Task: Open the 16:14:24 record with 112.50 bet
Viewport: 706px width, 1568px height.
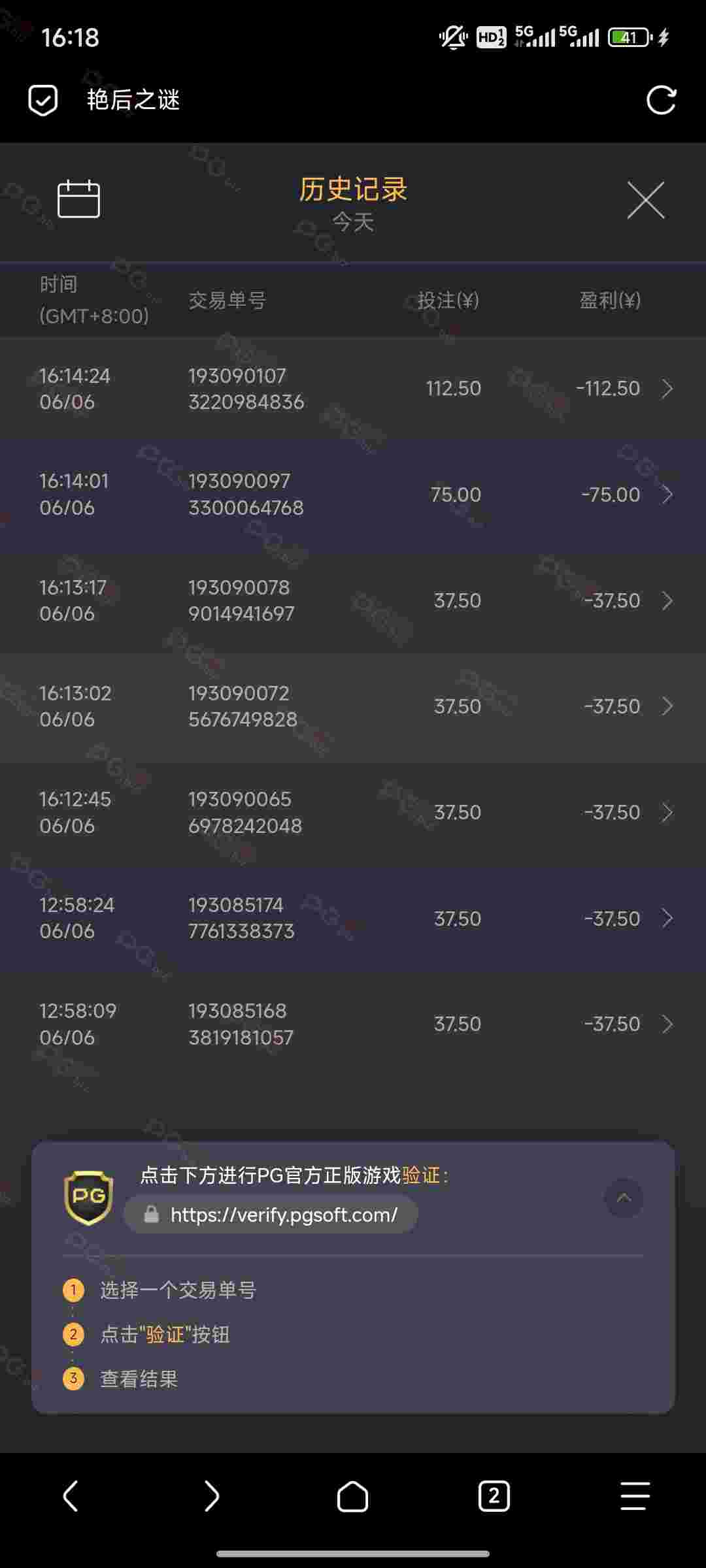Action: [353, 389]
